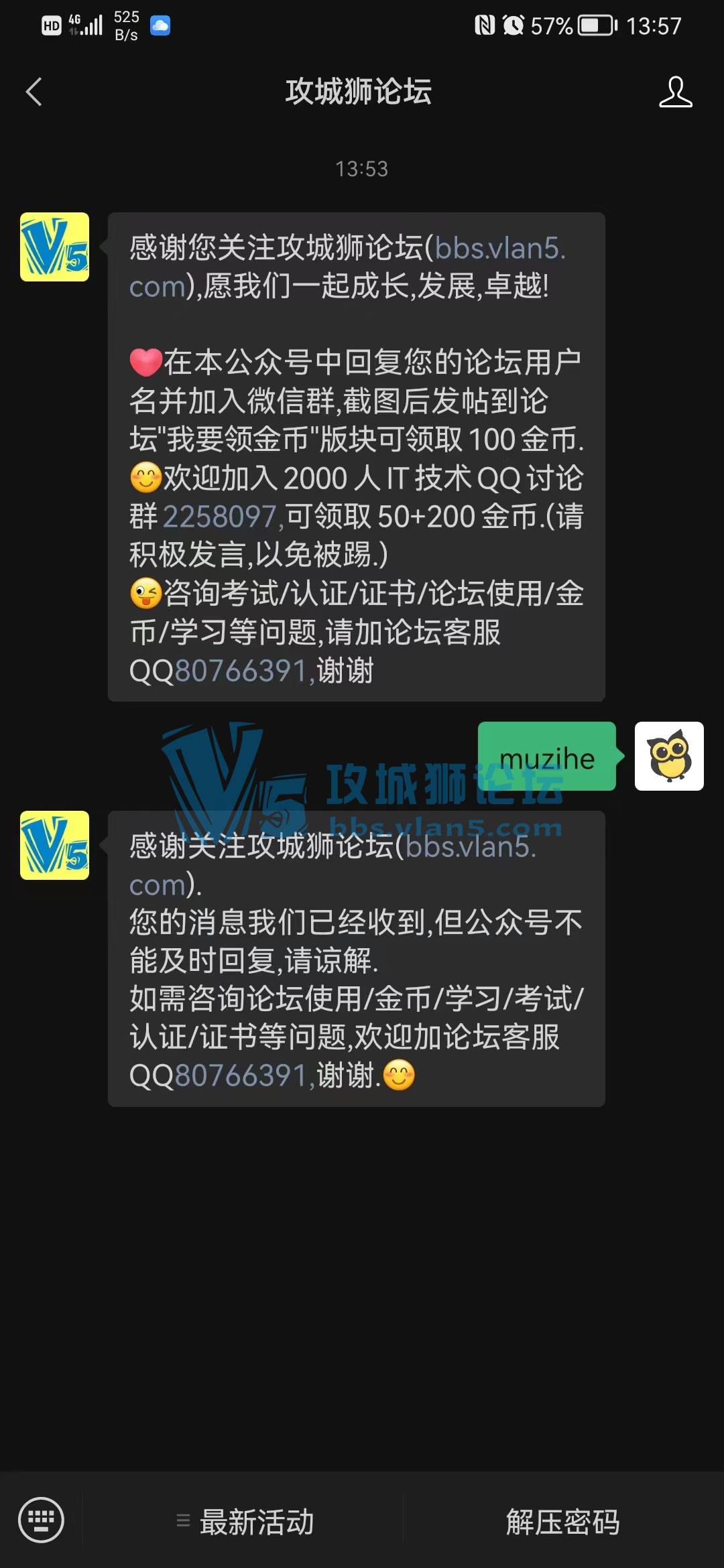
Task: Open my owl avatar next to muzihe
Action: pos(668,756)
